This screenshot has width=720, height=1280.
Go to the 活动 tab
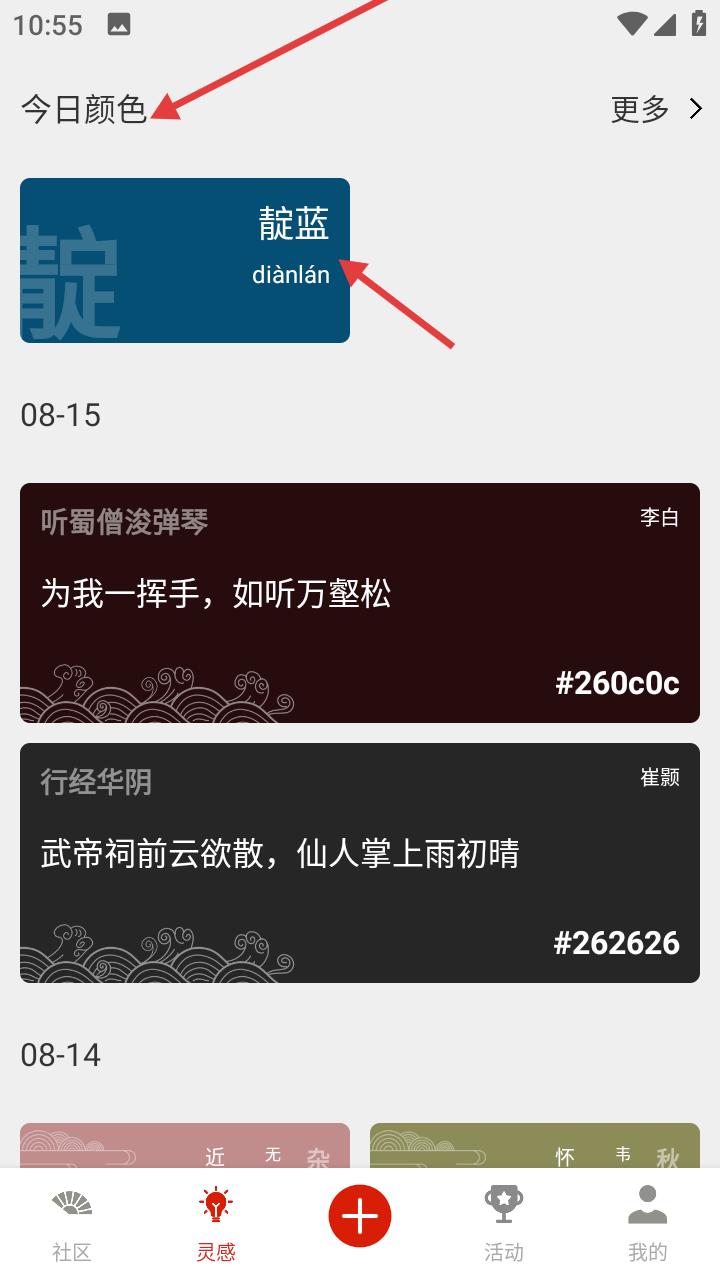pos(504,1225)
